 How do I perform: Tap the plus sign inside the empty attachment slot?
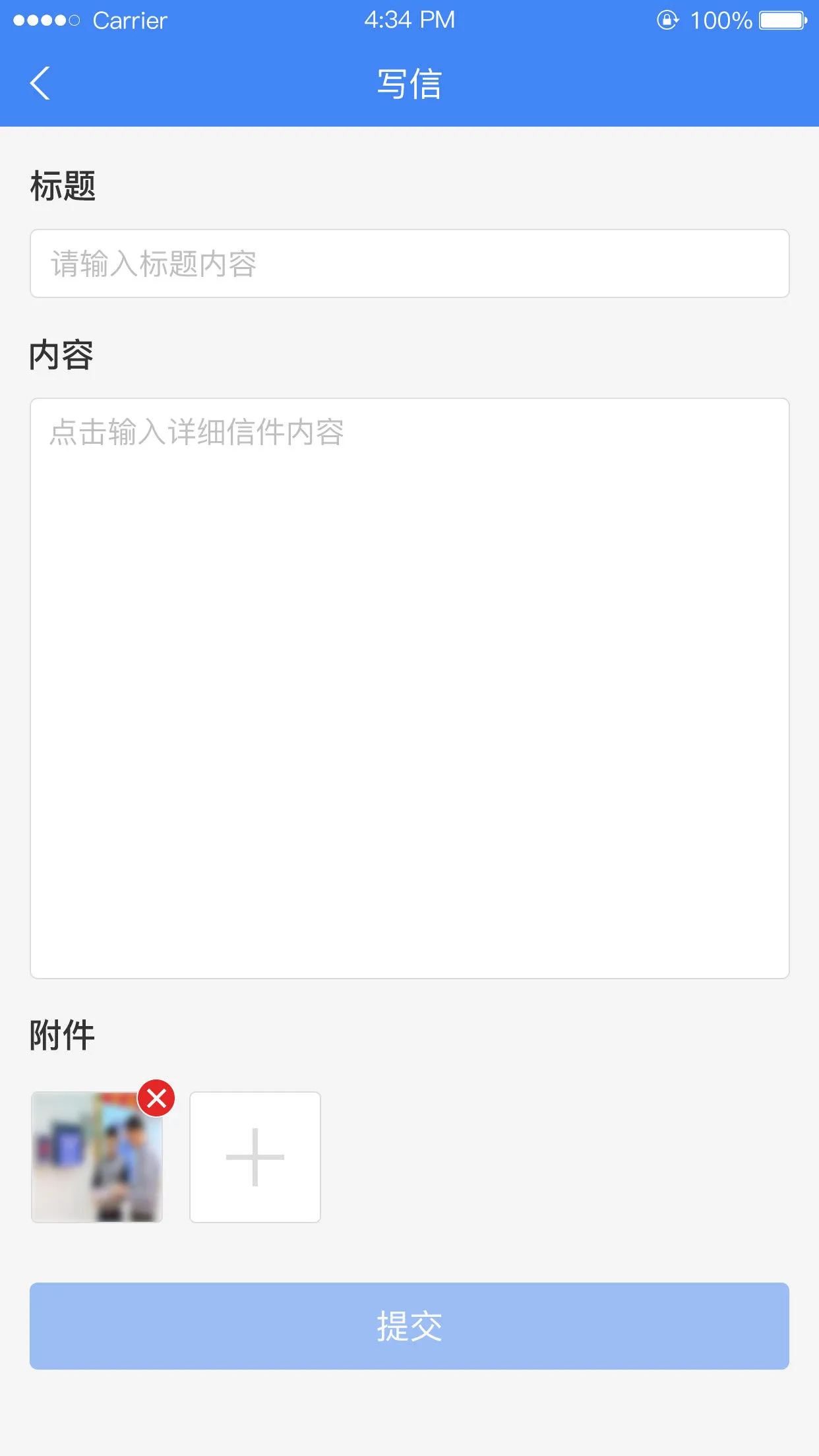(x=255, y=1156)
